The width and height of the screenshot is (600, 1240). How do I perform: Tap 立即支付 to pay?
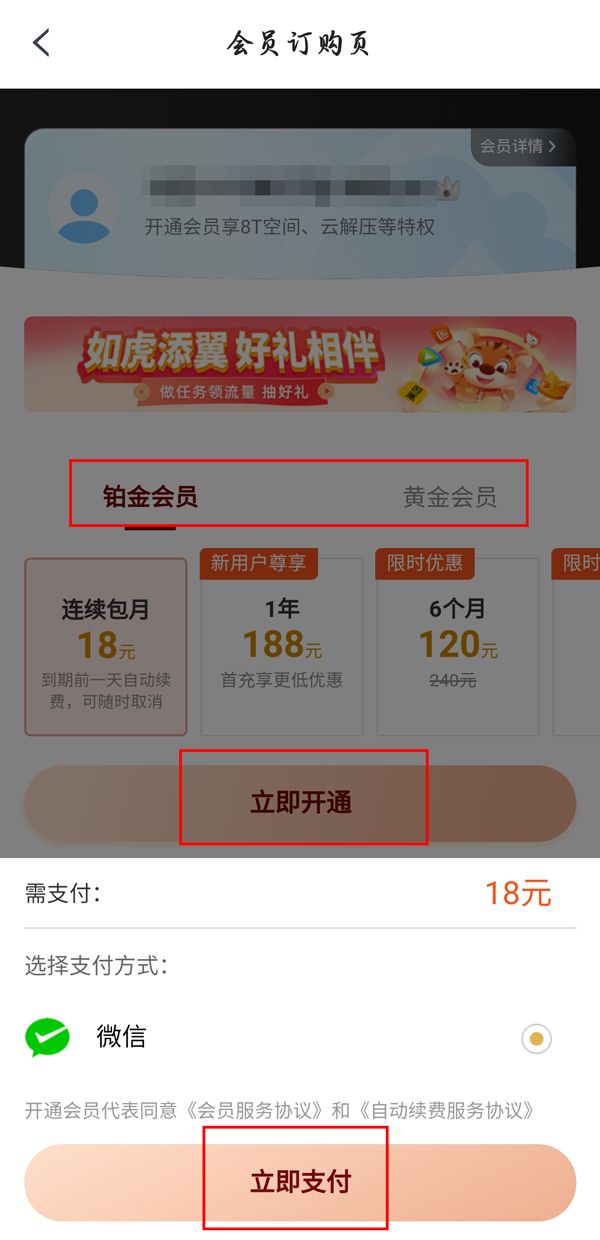click(300, 1182)
